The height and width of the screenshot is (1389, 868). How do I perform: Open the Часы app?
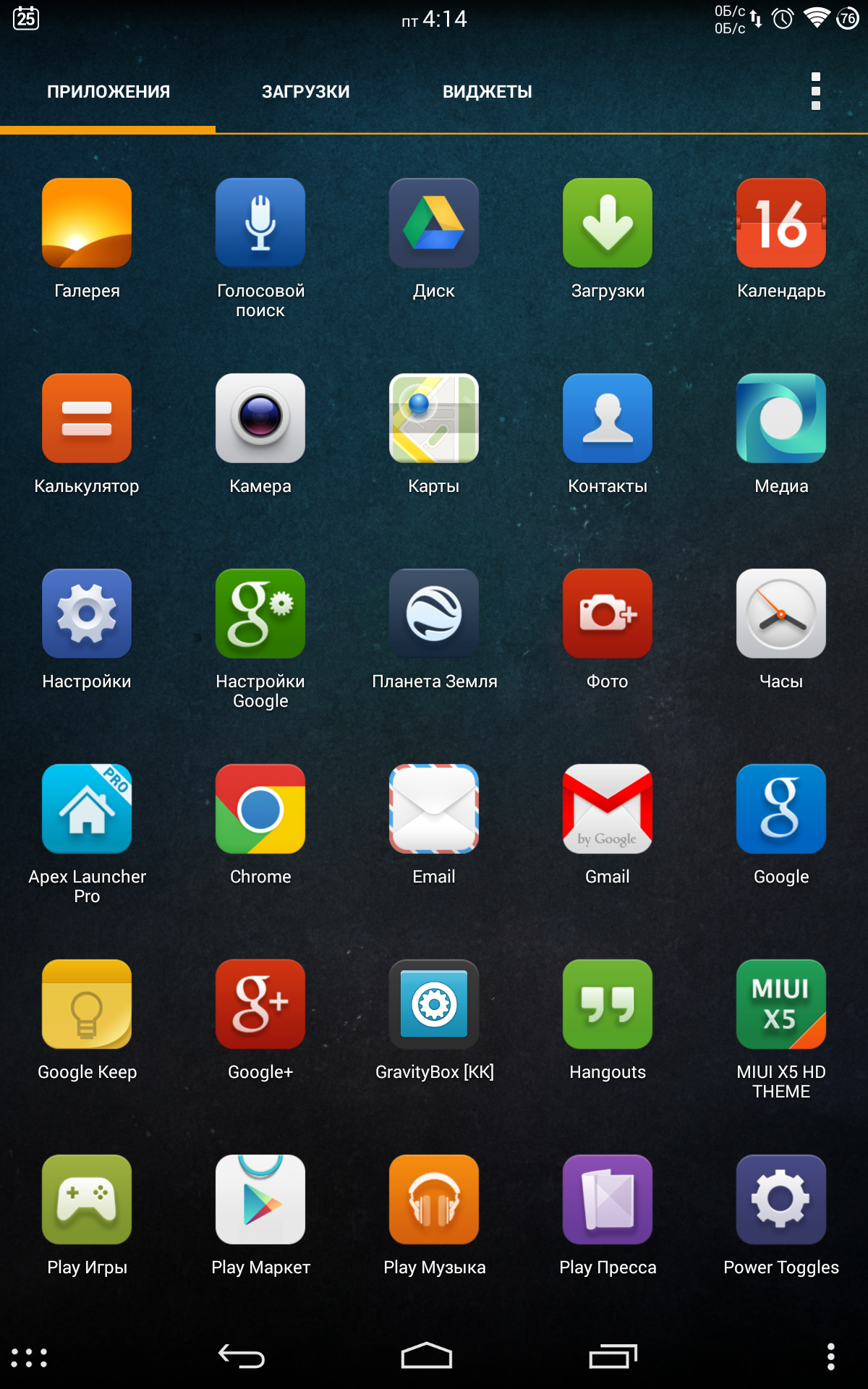781,614
